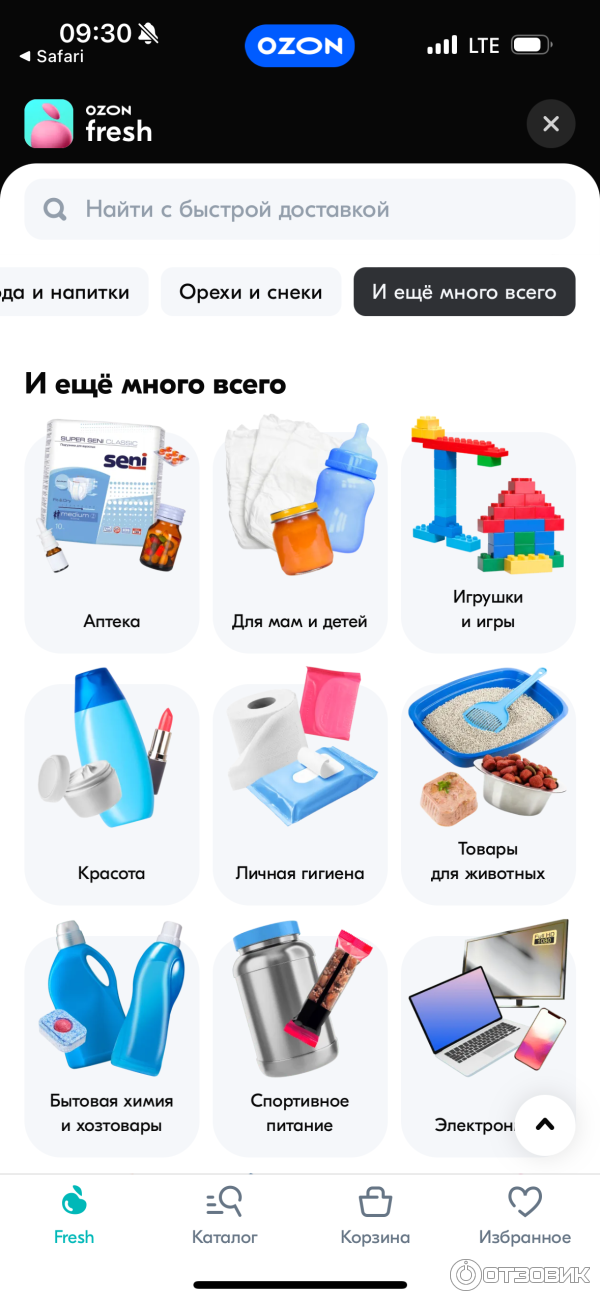Select the «Орехи и снеки» chip
This screenshot has height=1301, width=600.
(x=251, y=292)
